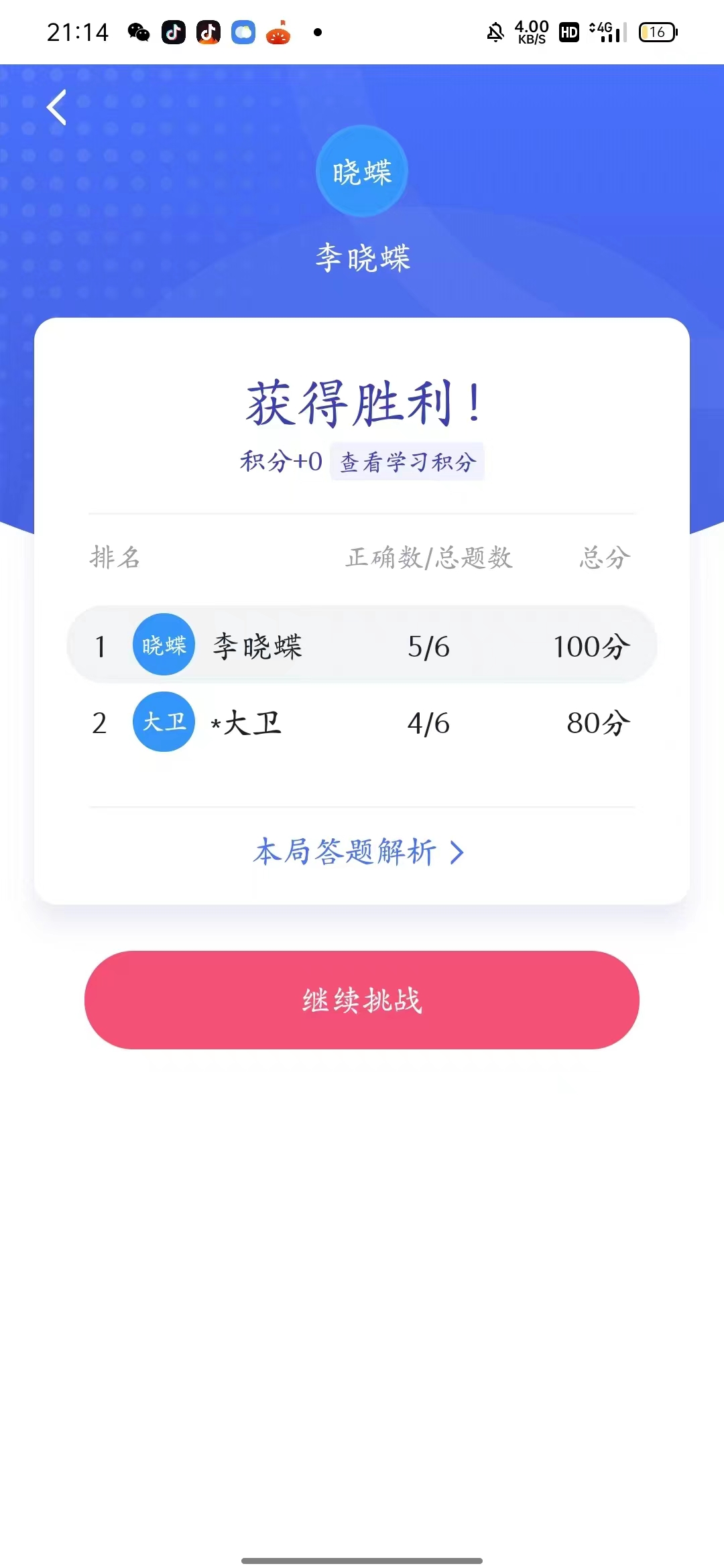Go back using the top-left arrow
The height and width of the screenshot is (1568, 724).
tap(57, 107)
